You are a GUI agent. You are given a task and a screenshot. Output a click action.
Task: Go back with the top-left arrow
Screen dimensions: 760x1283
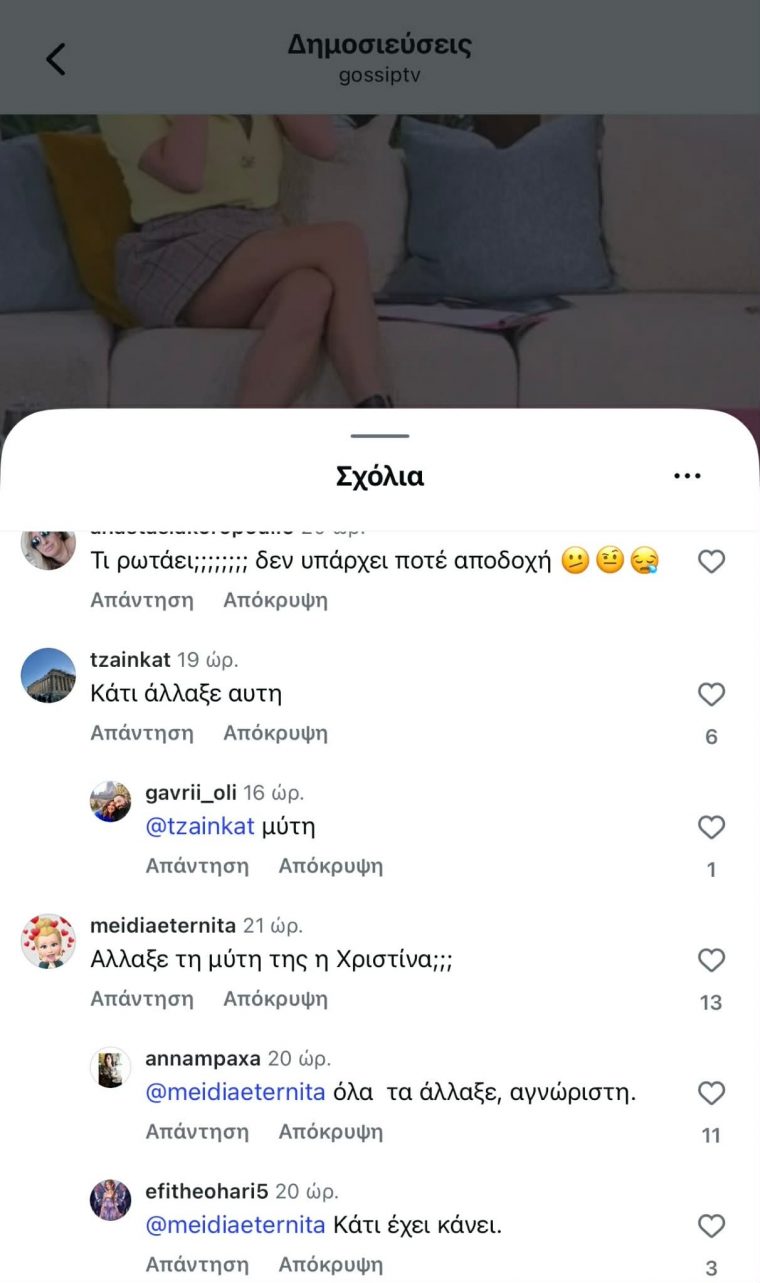click(x=56, y=59)
